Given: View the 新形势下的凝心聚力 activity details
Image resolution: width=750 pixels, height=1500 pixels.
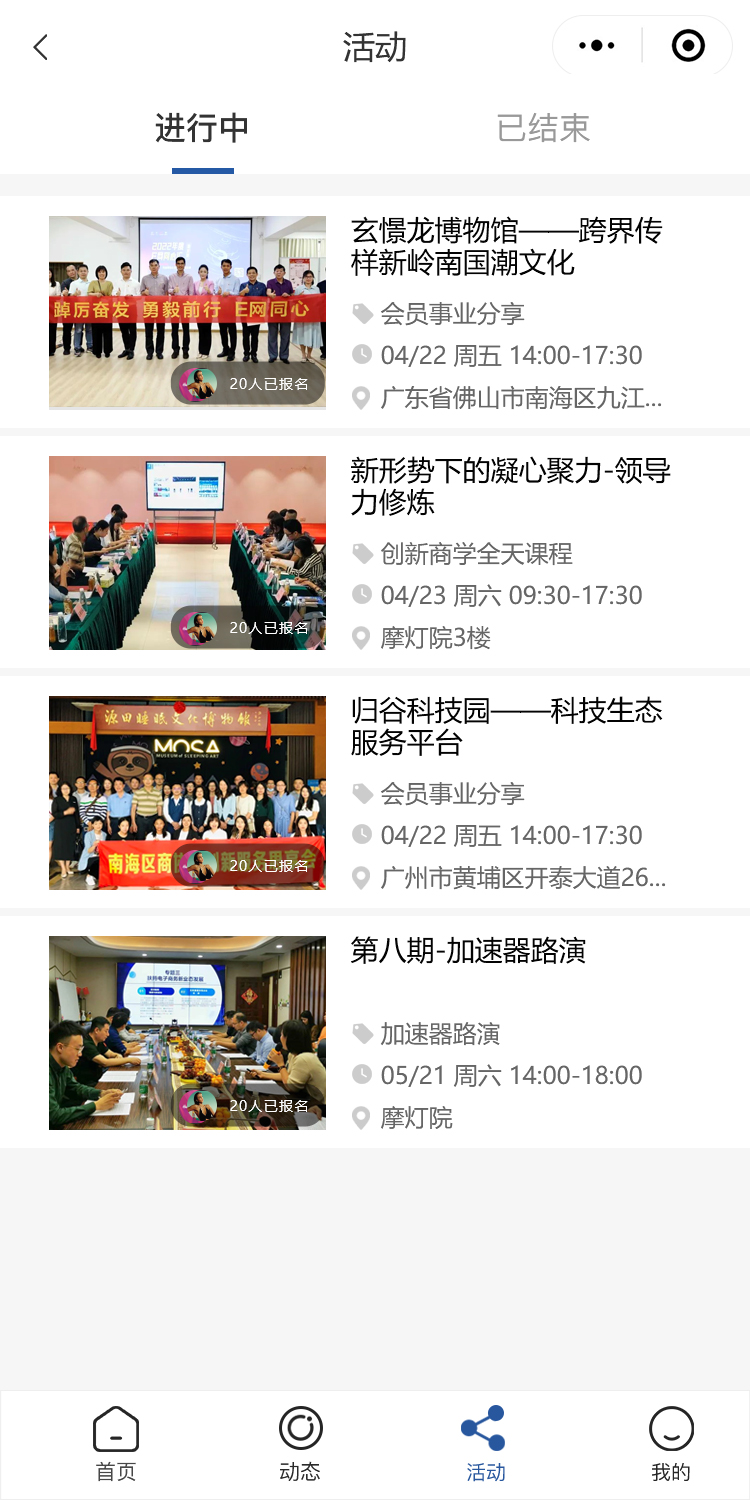Looking at the screenshot, I should point(510,487).
